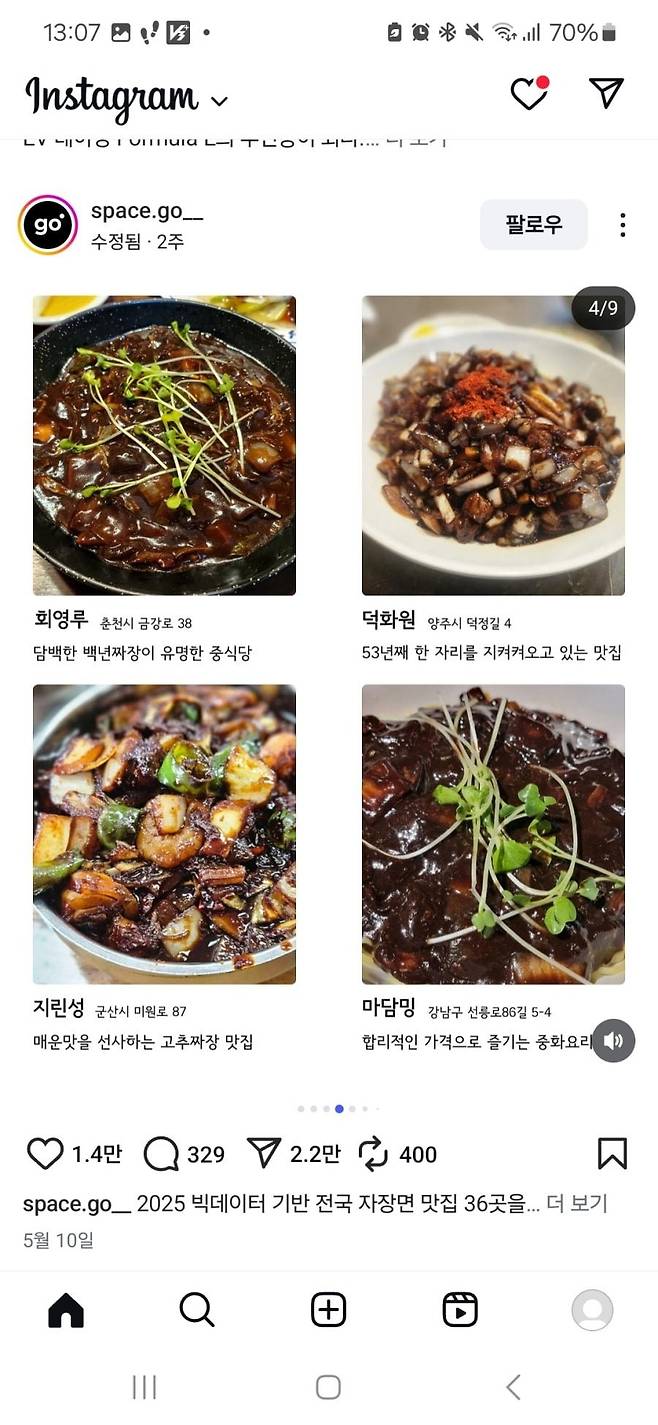This screenshot has width=658, height=1425.
Task: Repost this post
Action: point(373,1154)
